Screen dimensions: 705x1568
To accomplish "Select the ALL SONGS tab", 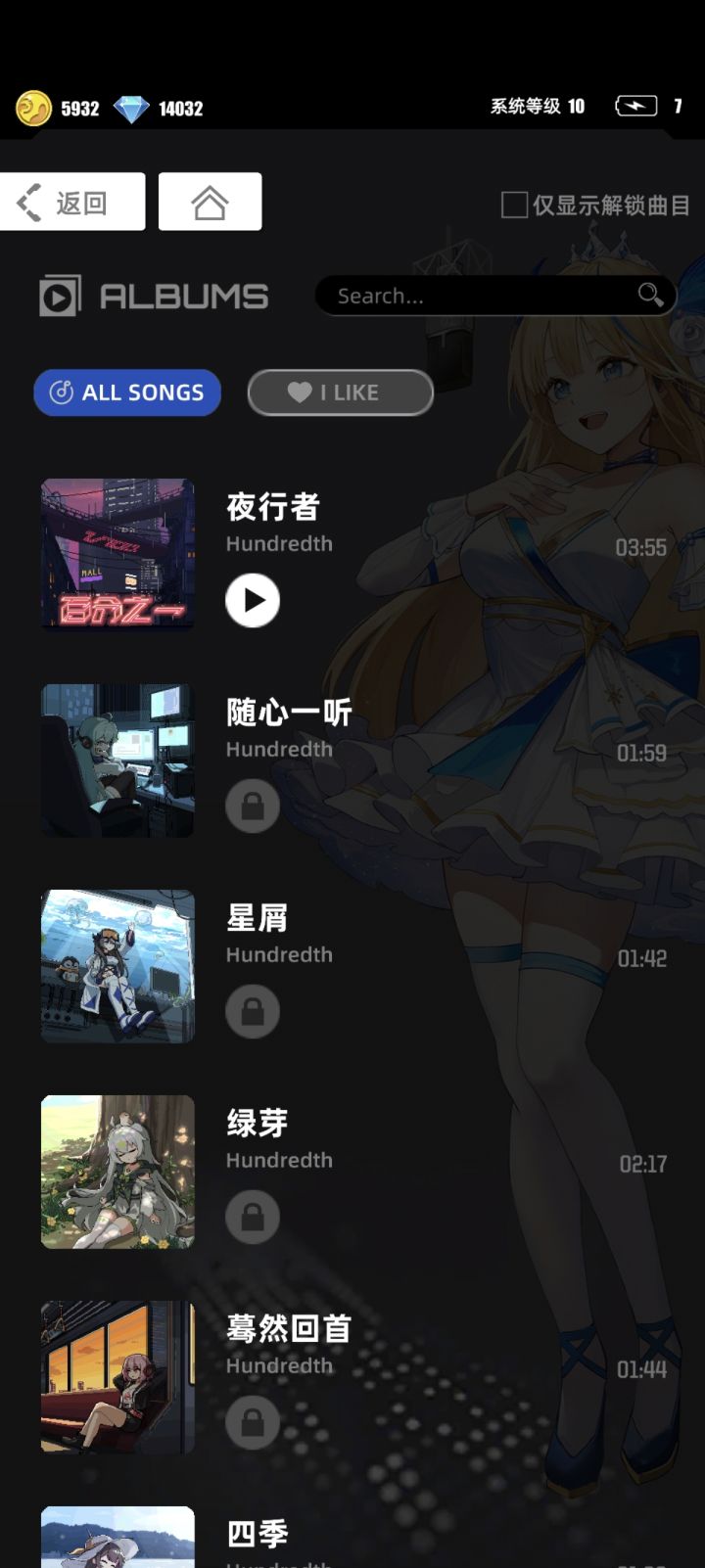I will (x=127, y=392).
